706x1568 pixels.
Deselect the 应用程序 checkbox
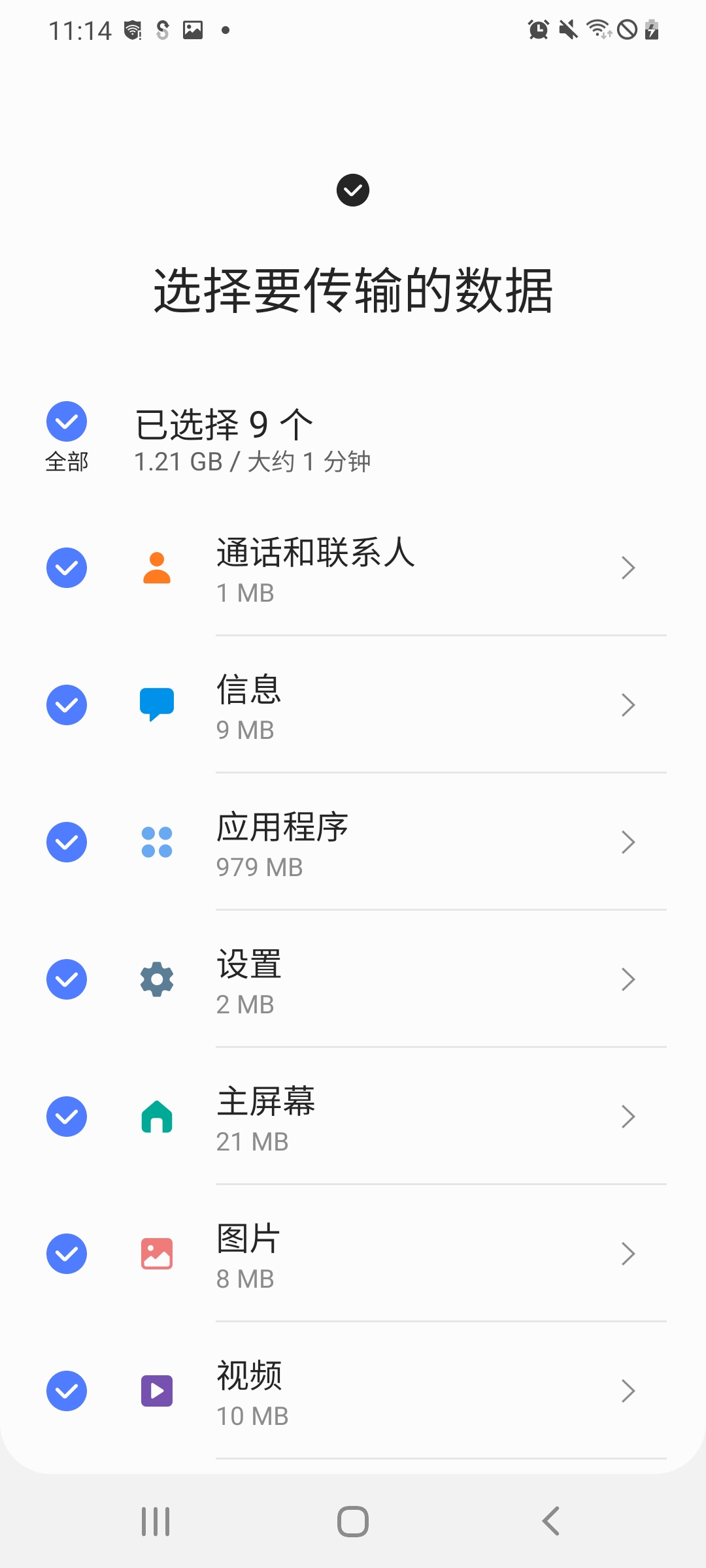point(66,841)
